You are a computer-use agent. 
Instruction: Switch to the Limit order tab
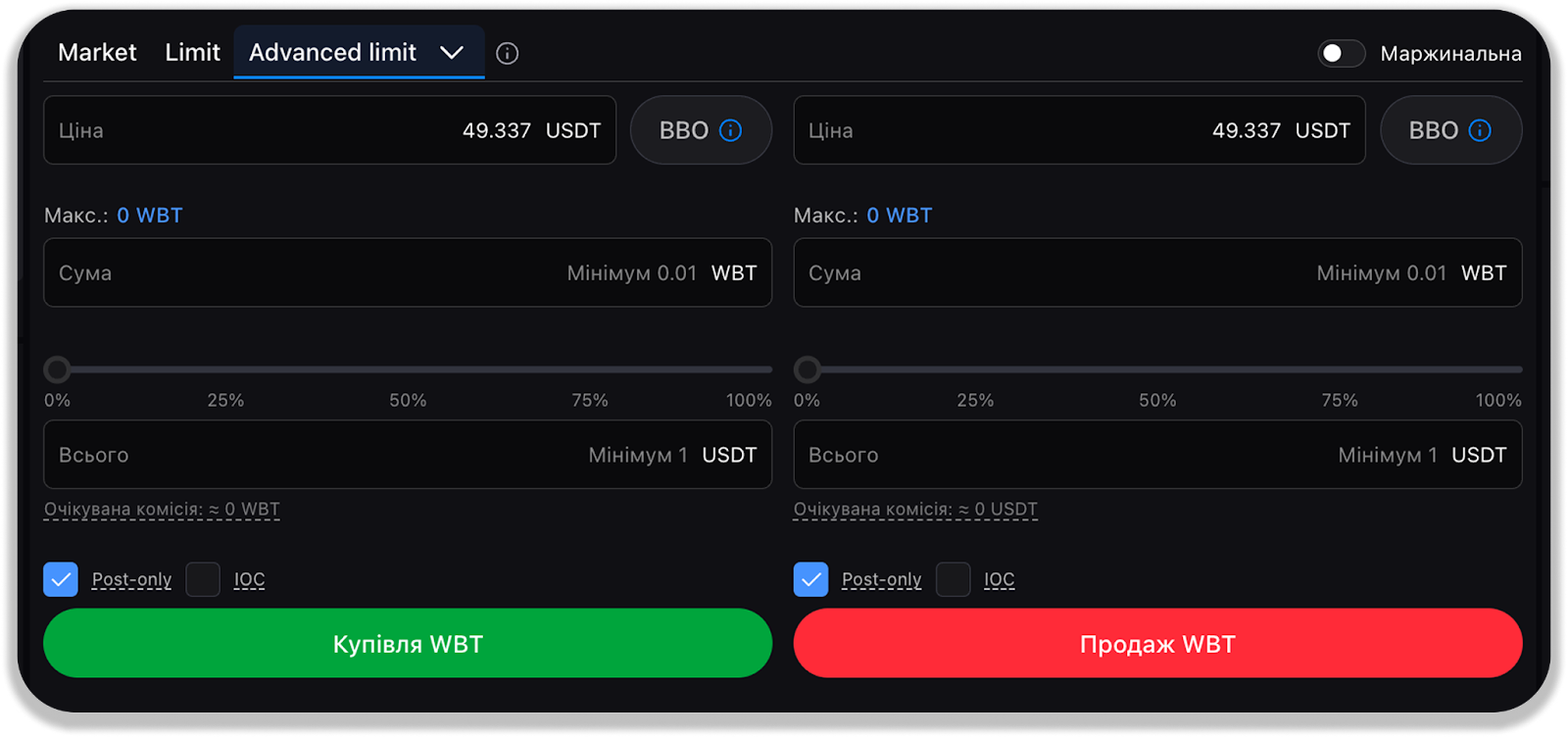click(192, 53)
